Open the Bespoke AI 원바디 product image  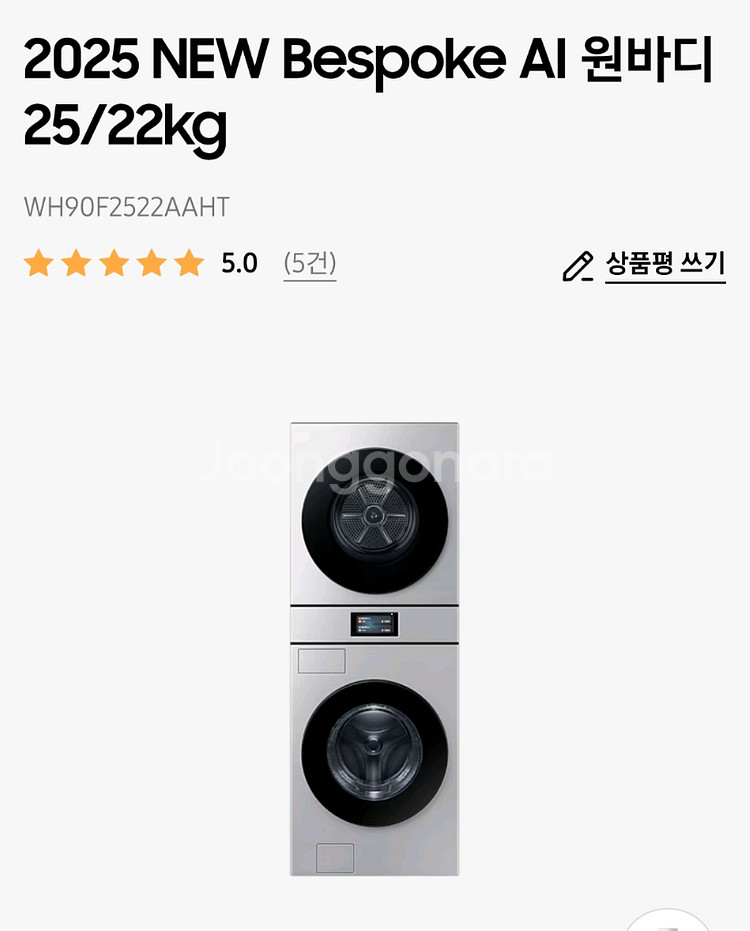pyautogui.click(x=374, y=648)
